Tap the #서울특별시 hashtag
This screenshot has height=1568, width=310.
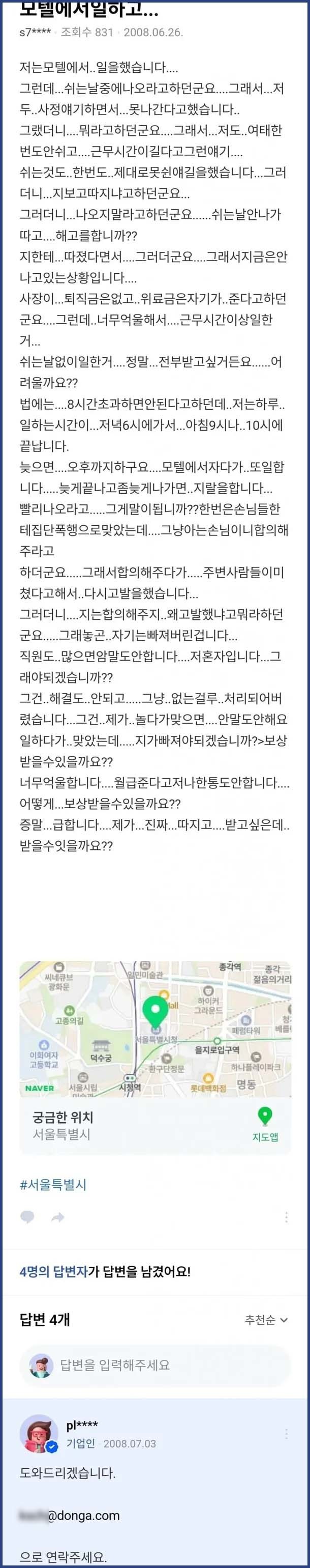coord(53,1185)
